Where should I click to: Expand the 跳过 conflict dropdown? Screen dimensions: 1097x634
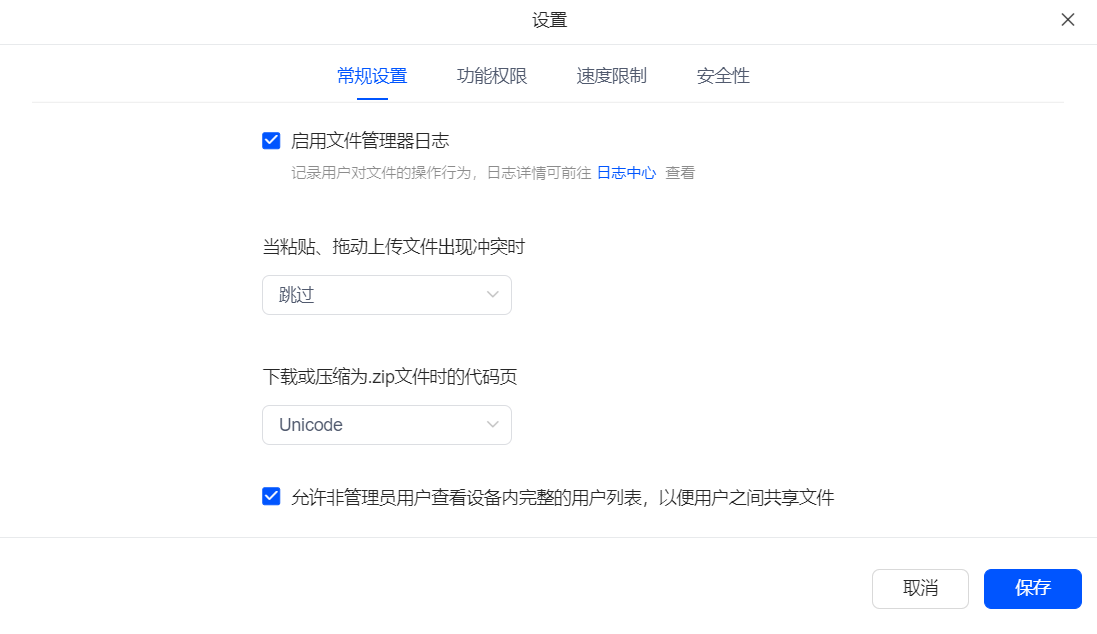tap(387, 295)
